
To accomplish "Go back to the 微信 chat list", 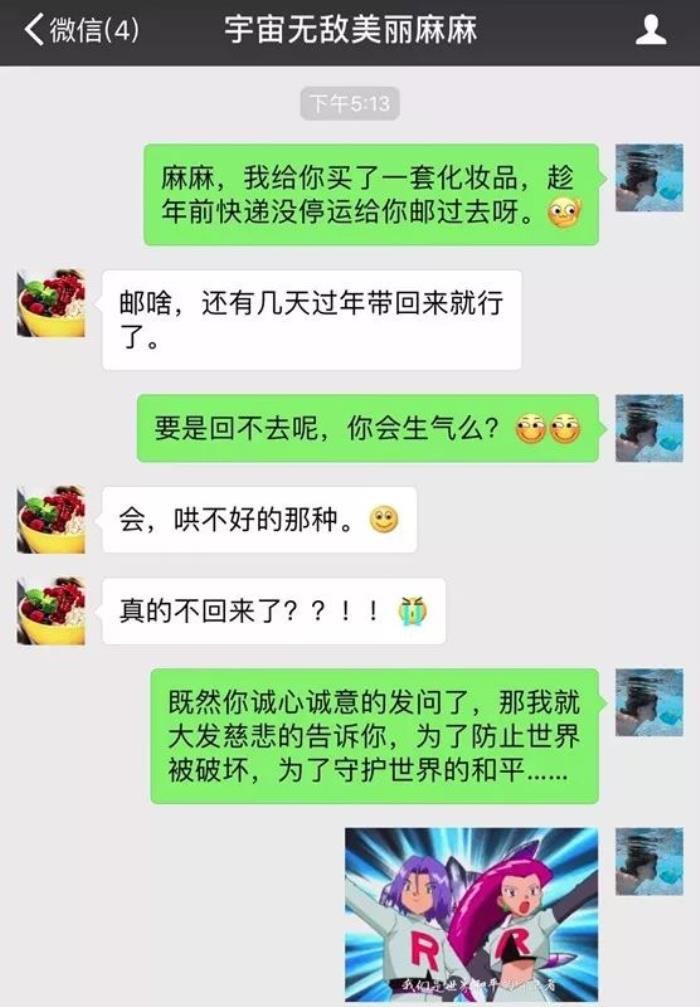I will (x=80, y=30).
